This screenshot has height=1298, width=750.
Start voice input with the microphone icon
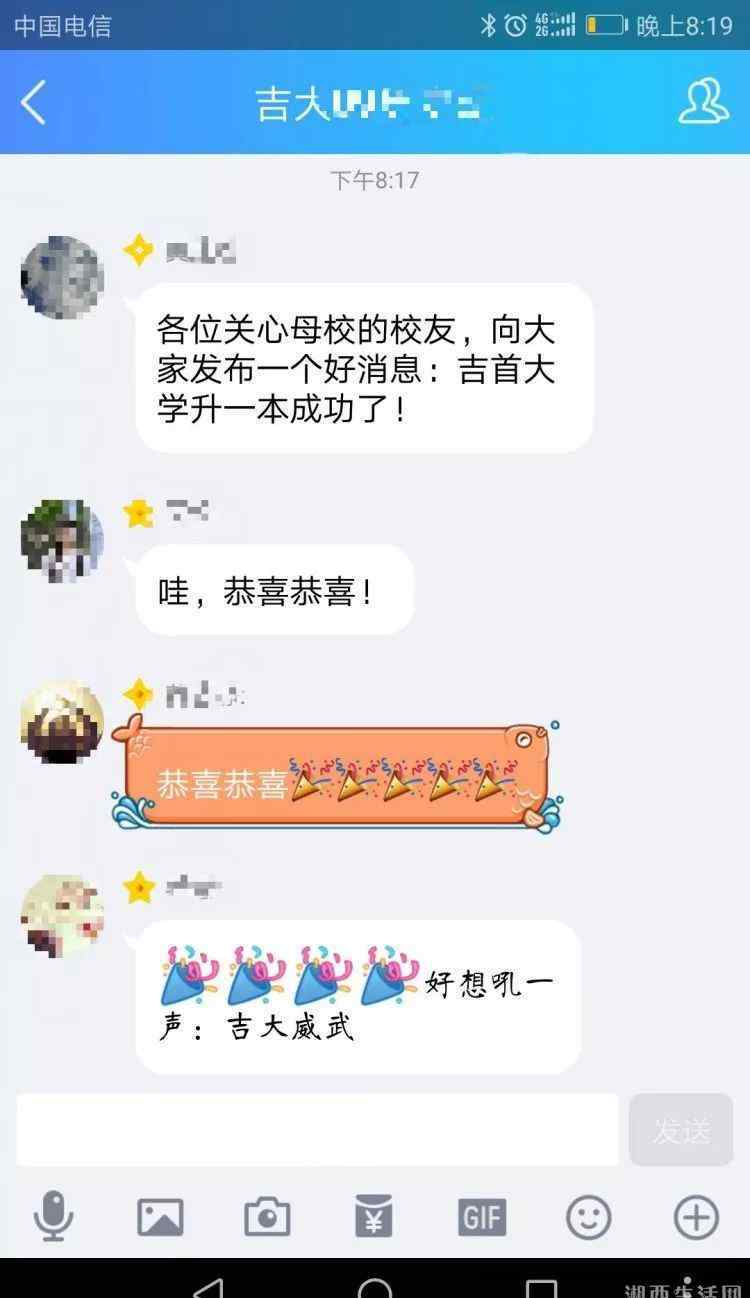point(53,1217)
